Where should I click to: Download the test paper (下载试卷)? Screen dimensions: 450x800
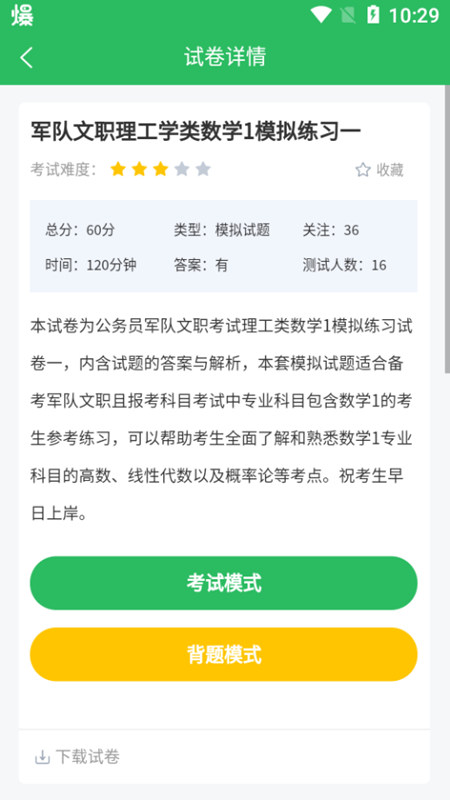point(77,757)
